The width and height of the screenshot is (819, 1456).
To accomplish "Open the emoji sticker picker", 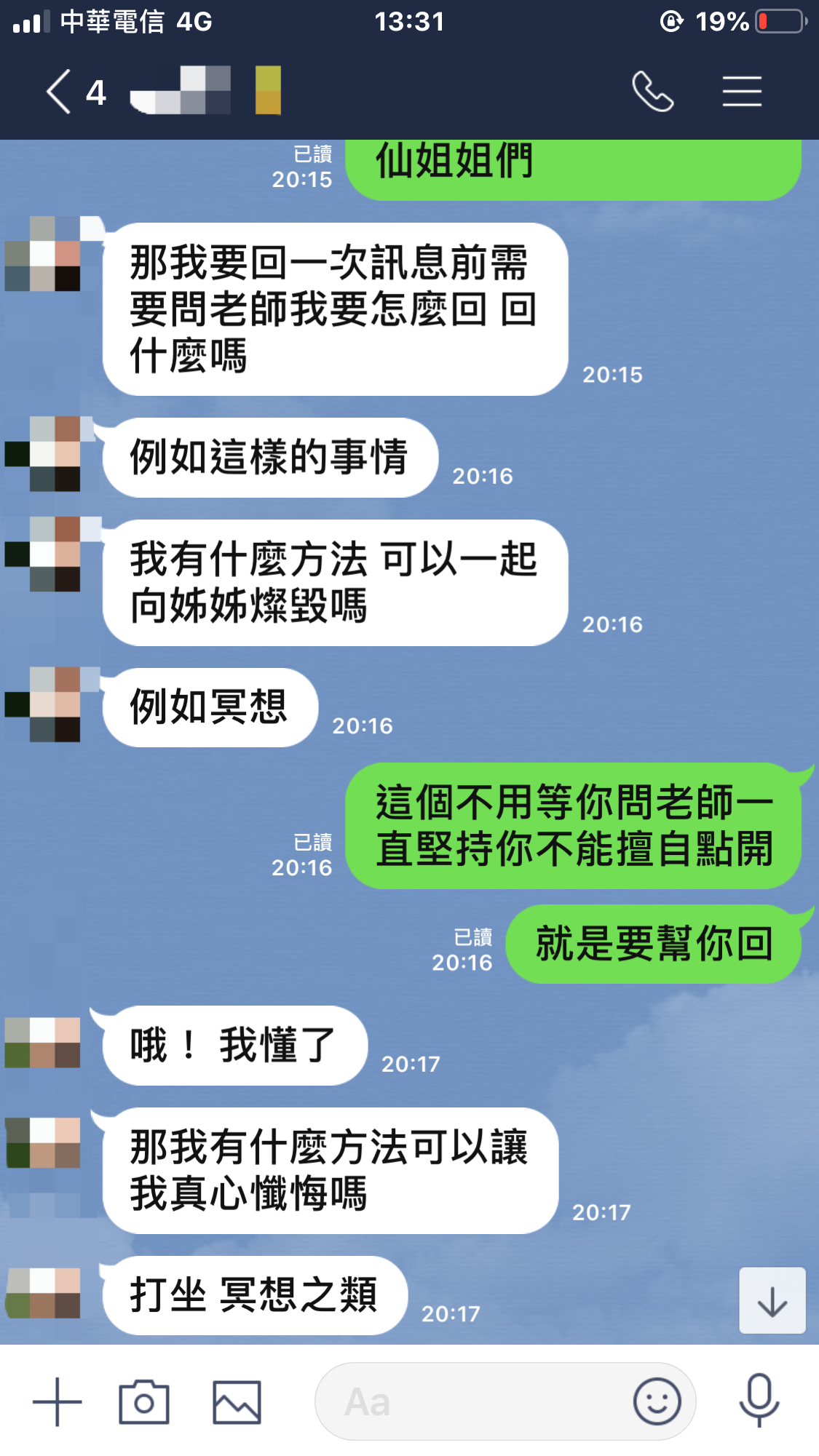I will coord(657,1401).
